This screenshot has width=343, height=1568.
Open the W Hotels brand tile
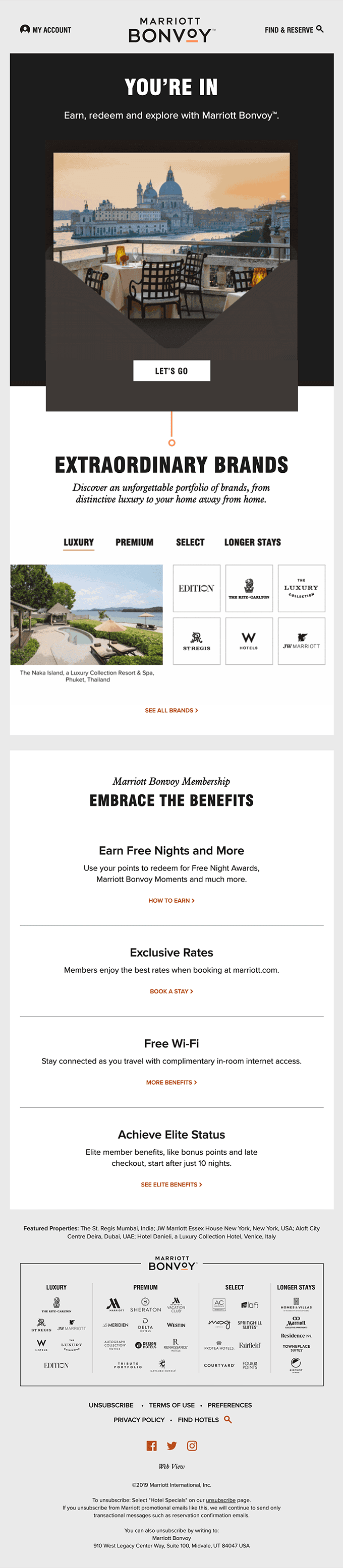249,641
